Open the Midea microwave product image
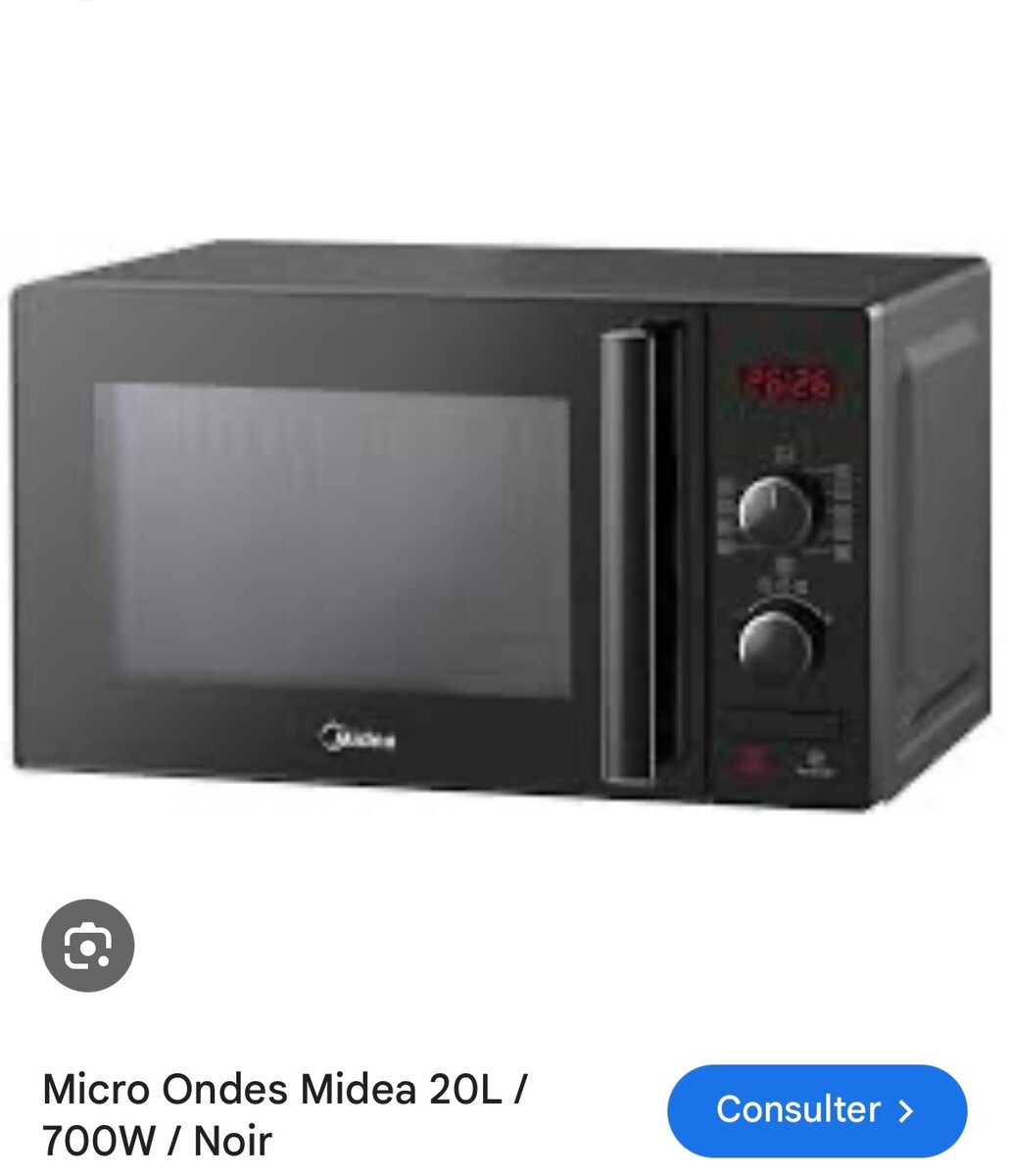Viewport: 1009px width, 1176px height. (500, 524)
